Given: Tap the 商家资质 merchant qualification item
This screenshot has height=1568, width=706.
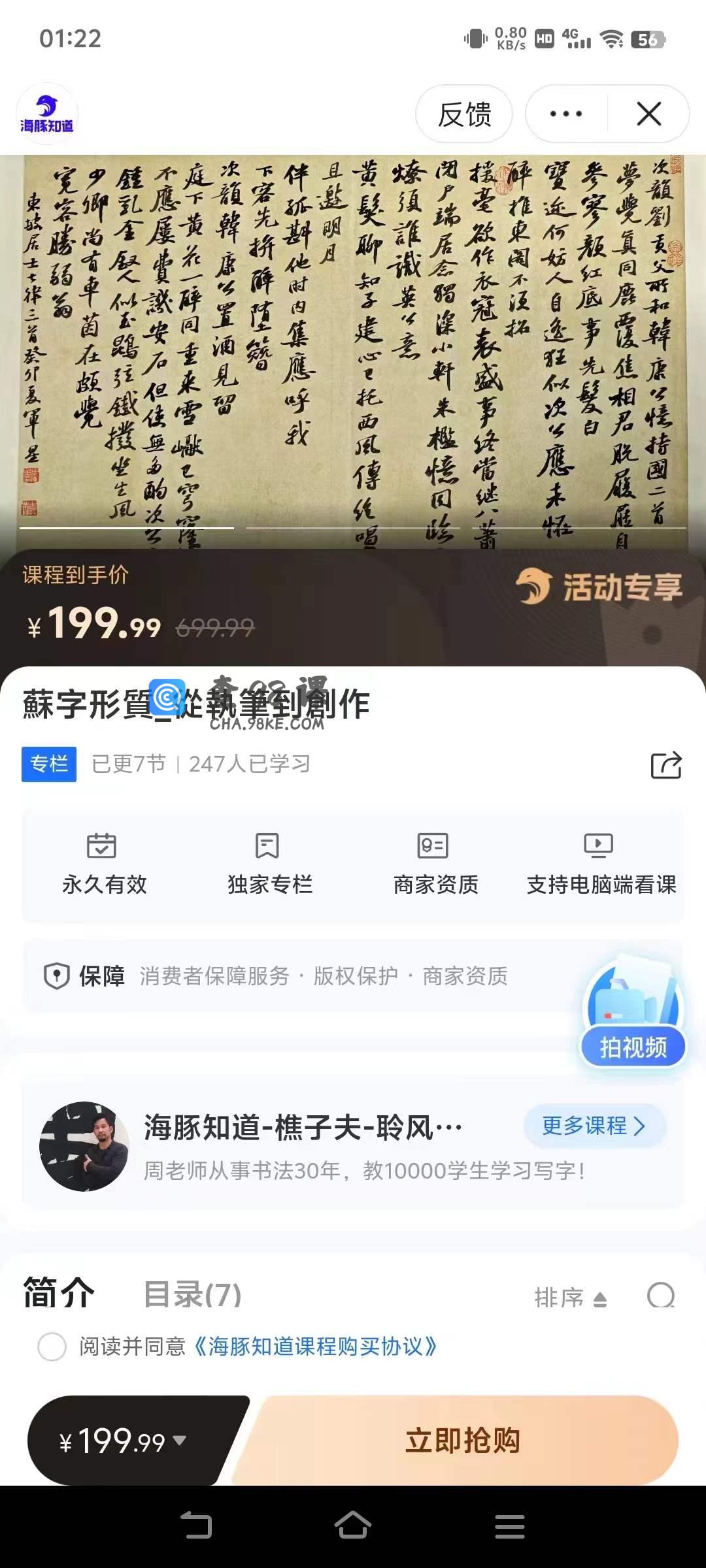Looking at the screenshot, I should [436, 862].
